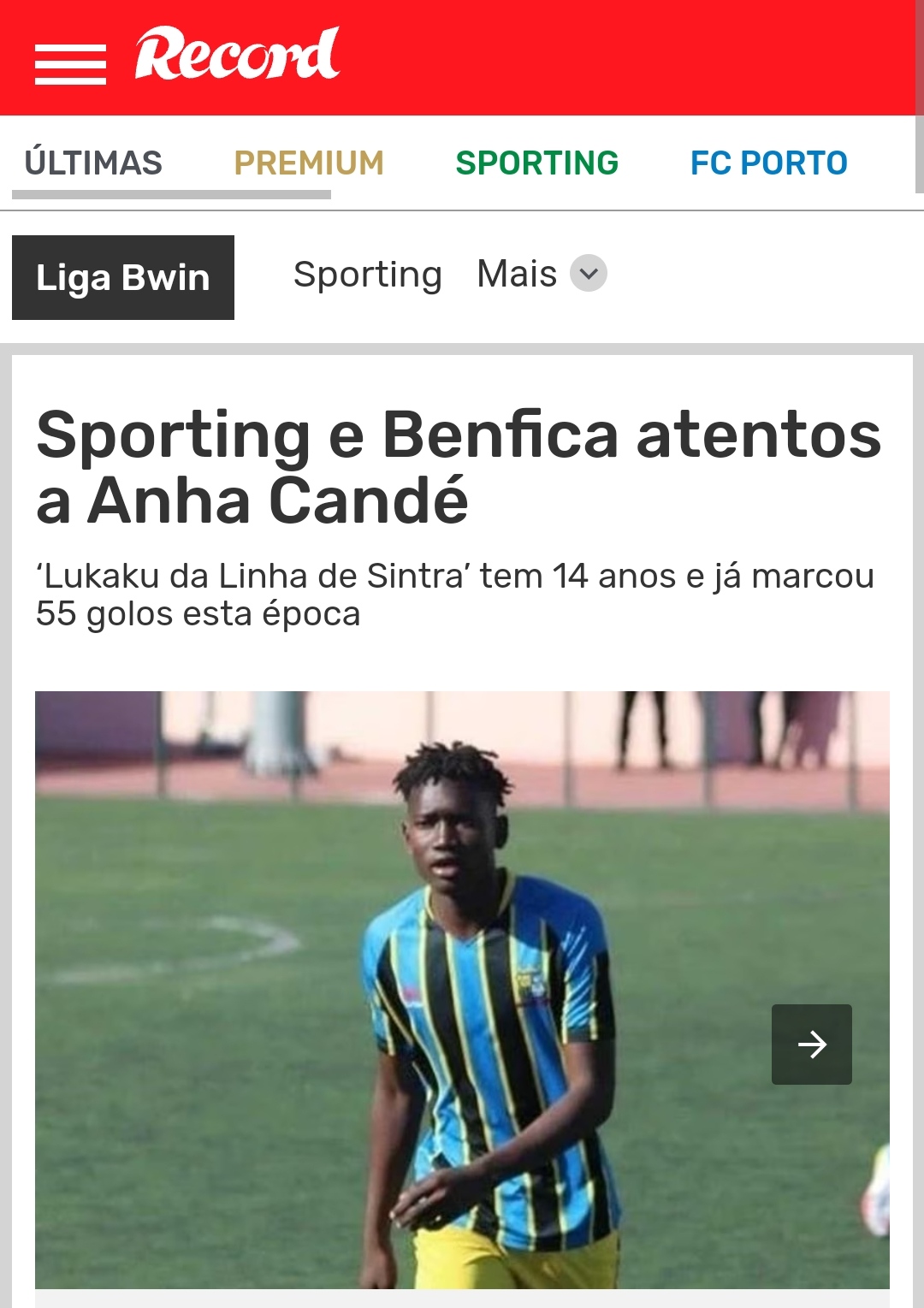Switch to the Premium tab
924x1308 pixels.
tap(309, 163)
